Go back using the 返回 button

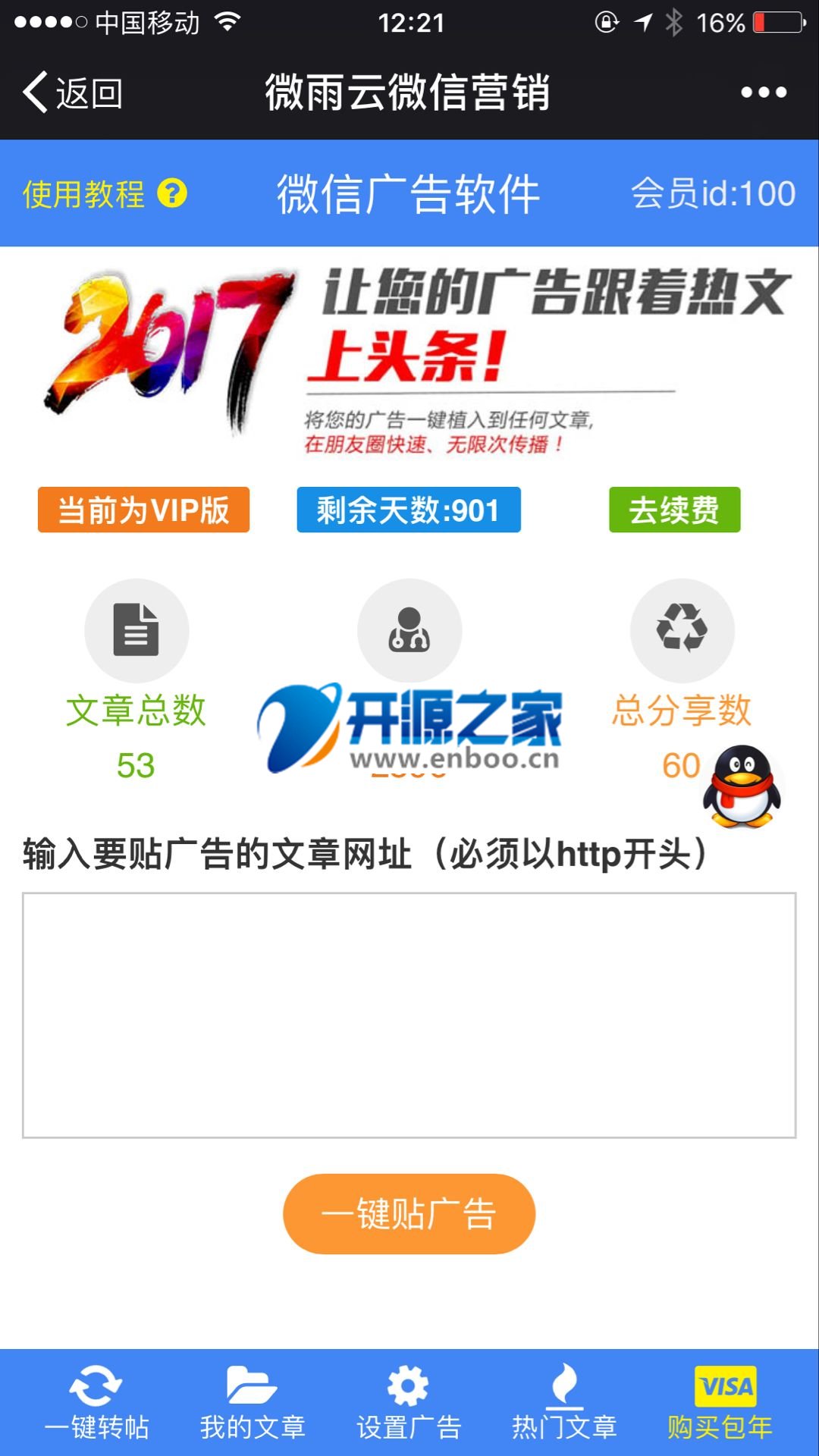73,93
